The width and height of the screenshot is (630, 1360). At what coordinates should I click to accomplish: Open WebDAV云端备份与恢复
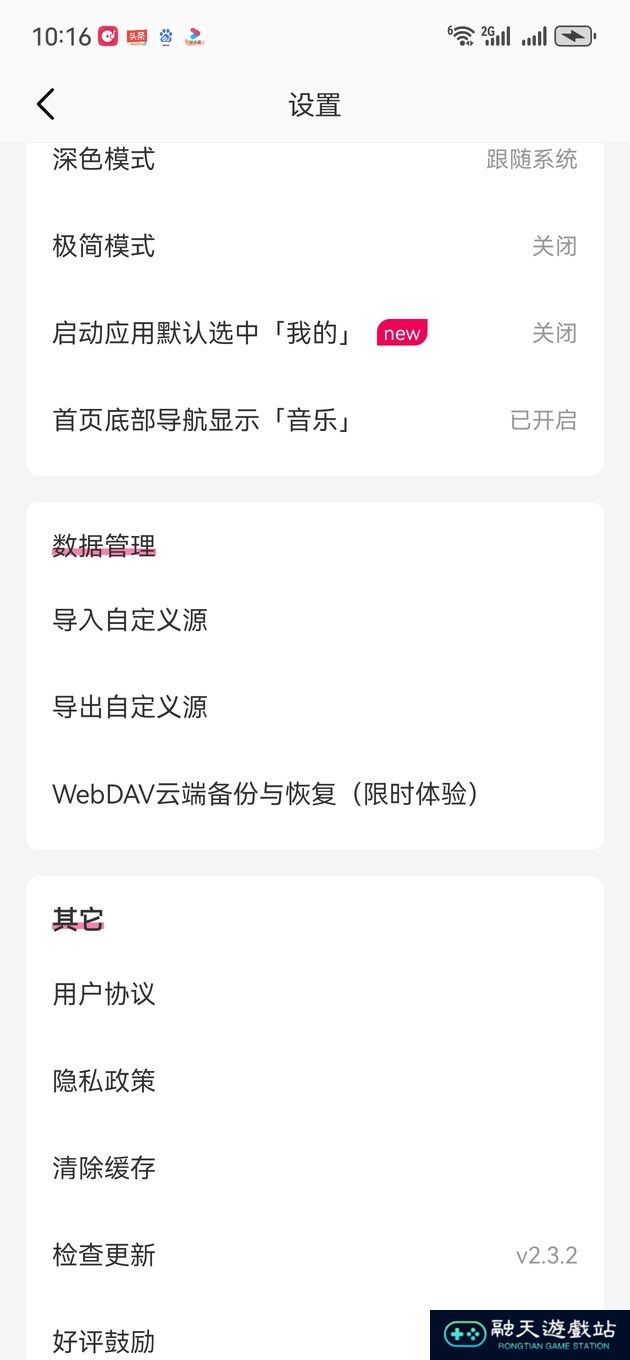315,794
